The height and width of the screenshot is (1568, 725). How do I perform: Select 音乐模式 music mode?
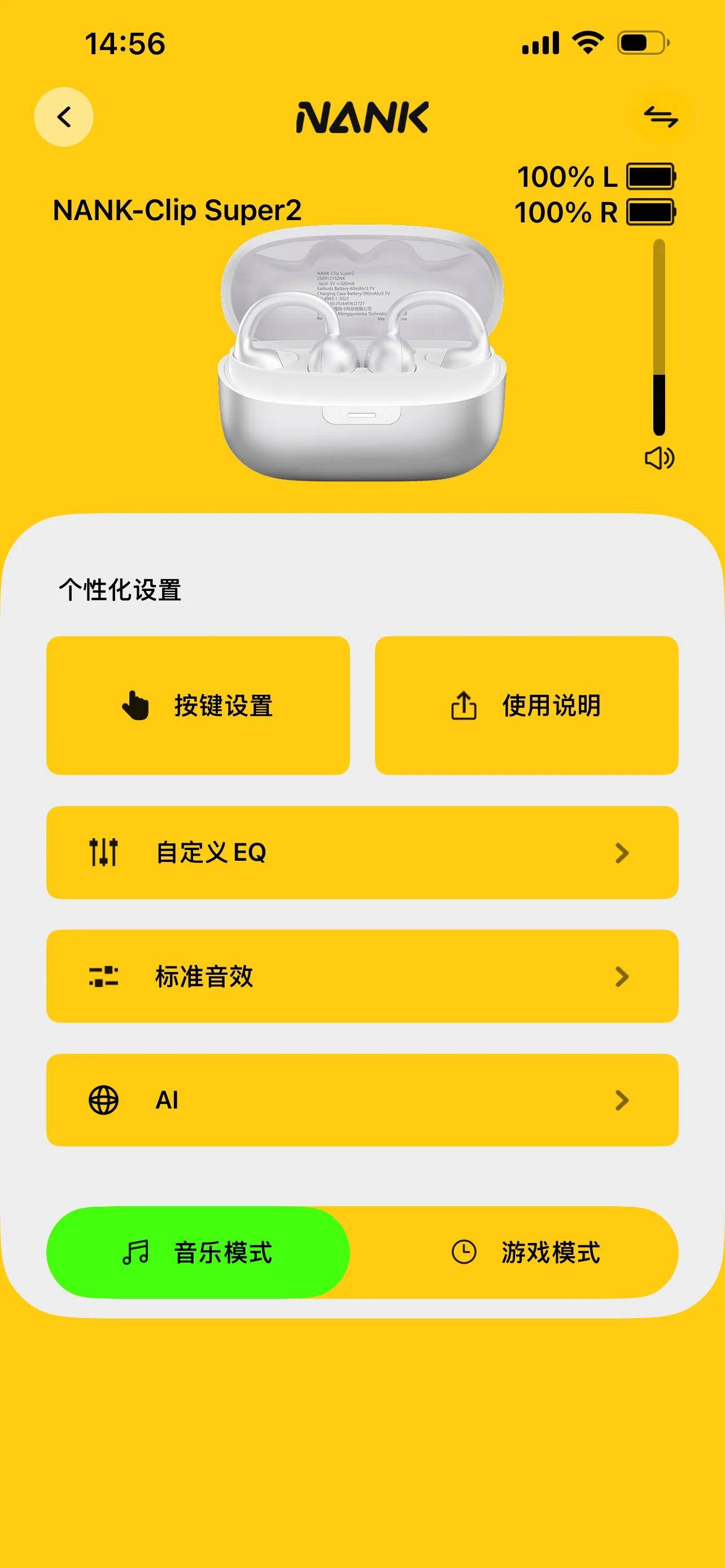tap(198, 1252)
